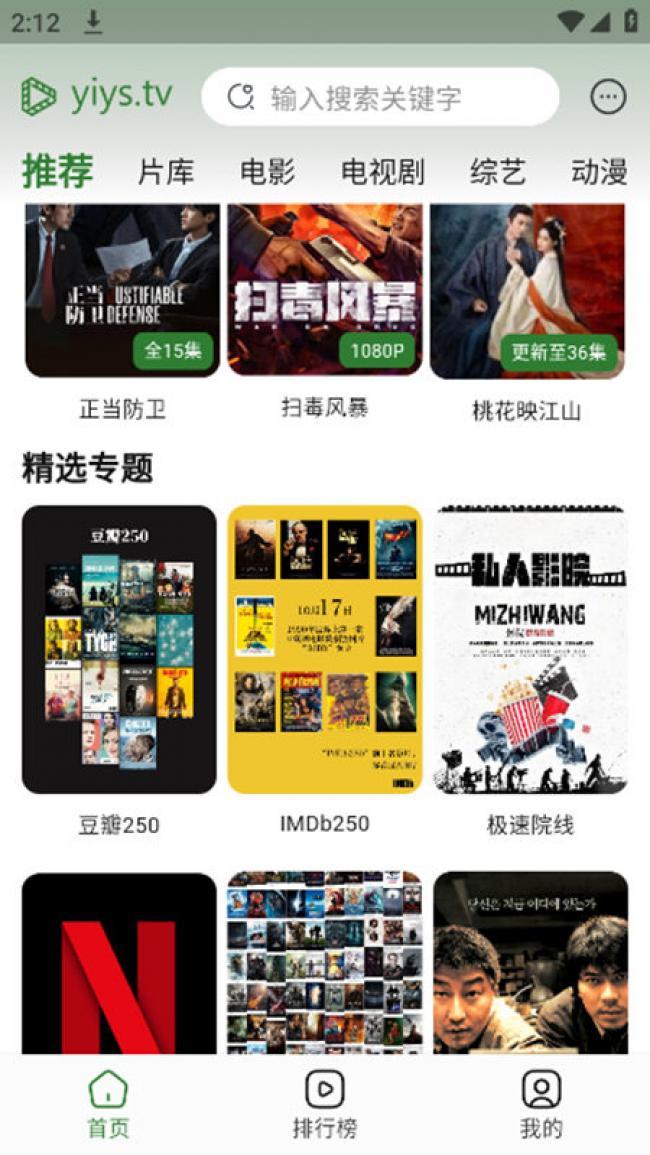Open the 极速院线 collection

pyautogui.click(x=530, y=649)
